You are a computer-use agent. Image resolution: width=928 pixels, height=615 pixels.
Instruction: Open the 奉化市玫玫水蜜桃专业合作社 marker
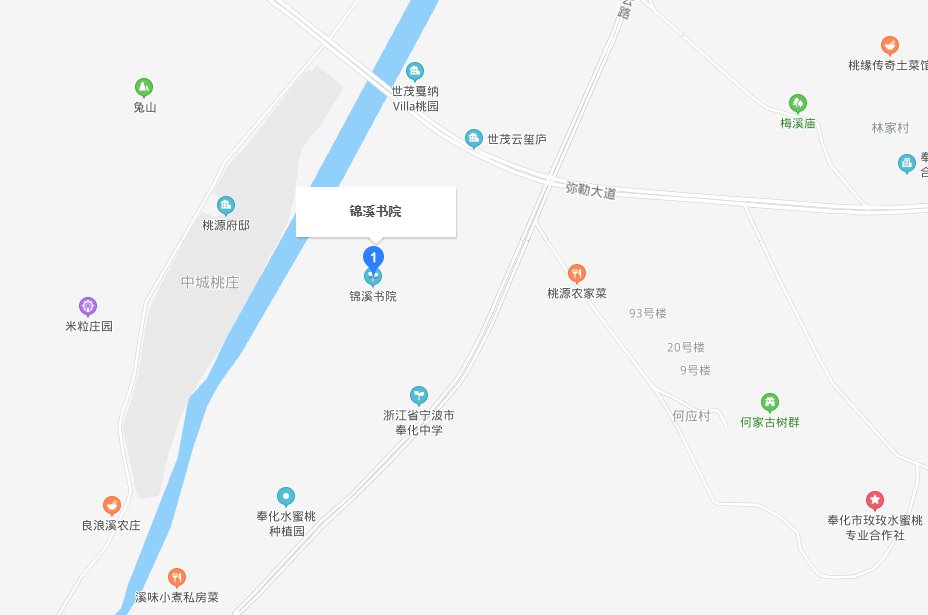874,500
